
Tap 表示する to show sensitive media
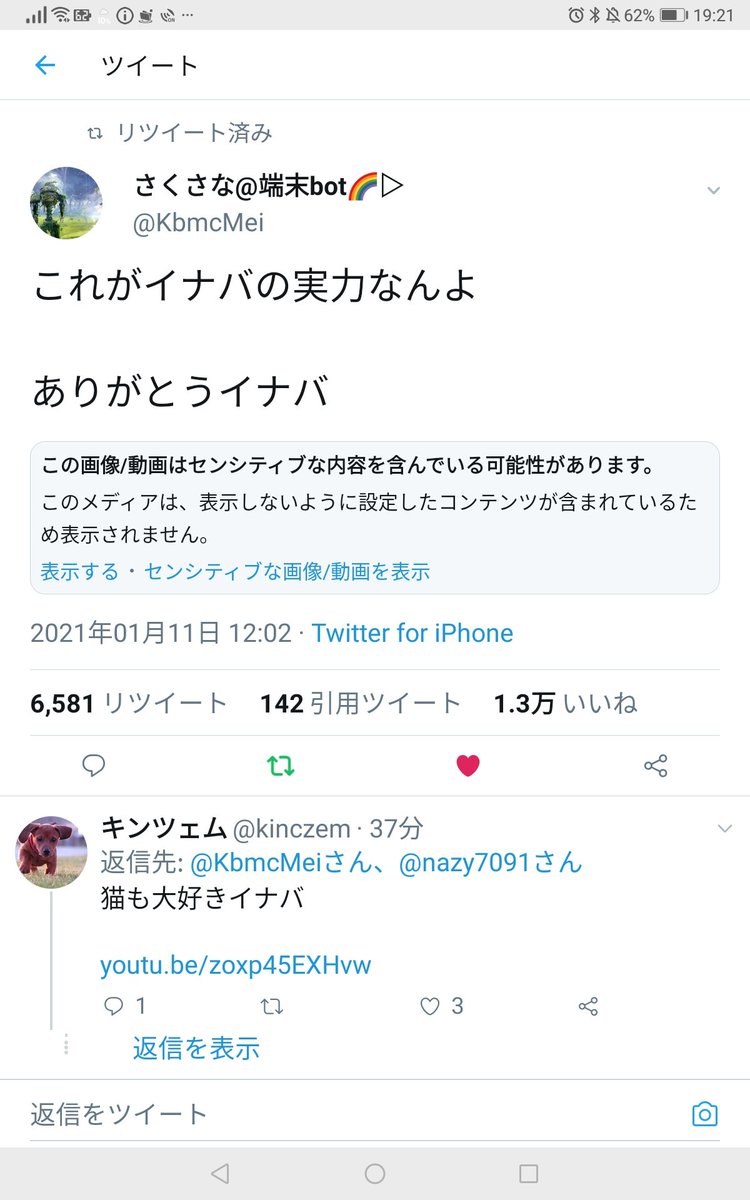tap(79, 572)
